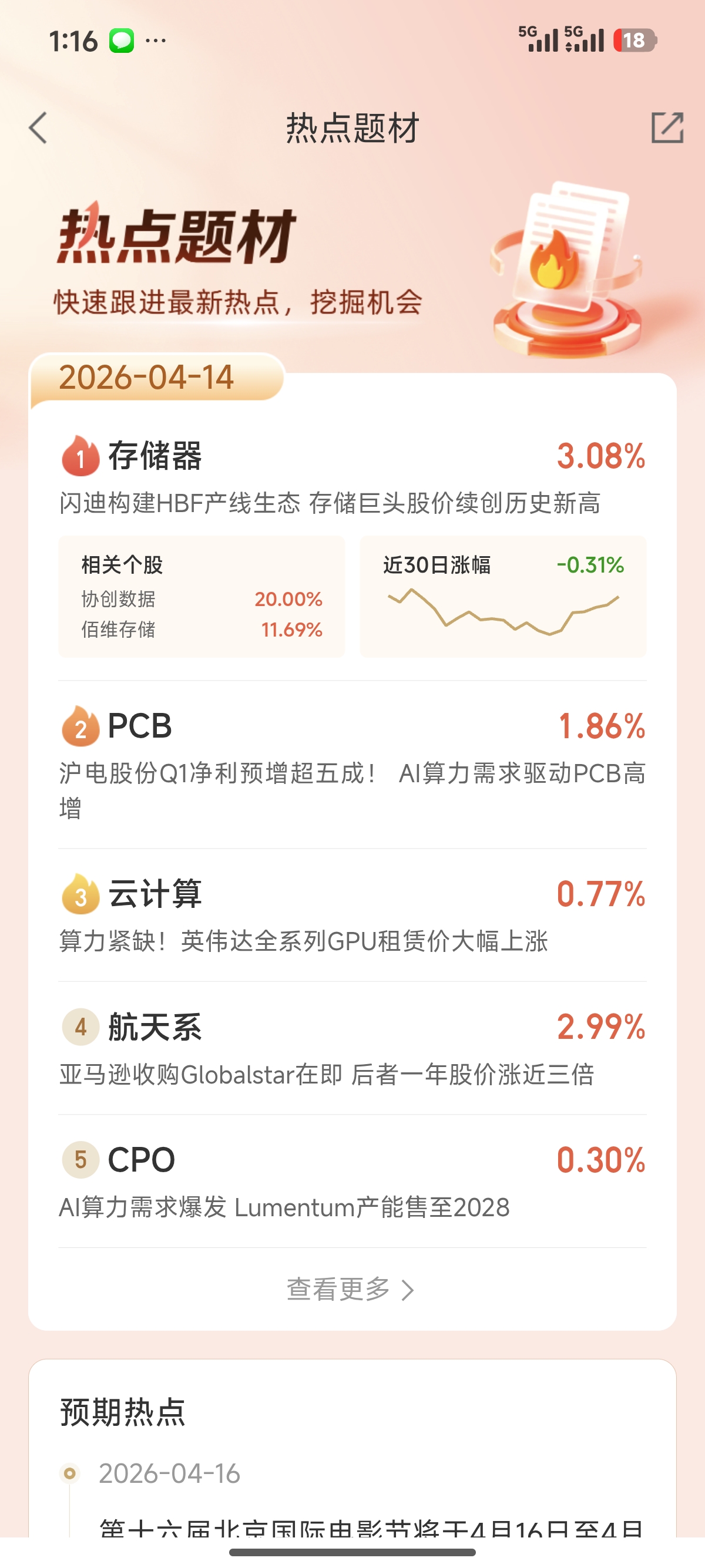Image resolution: width=705 pixels, height=1568 pixels.
Task: Open the 存储器 hot topic
Action: [x=155, y=456]
